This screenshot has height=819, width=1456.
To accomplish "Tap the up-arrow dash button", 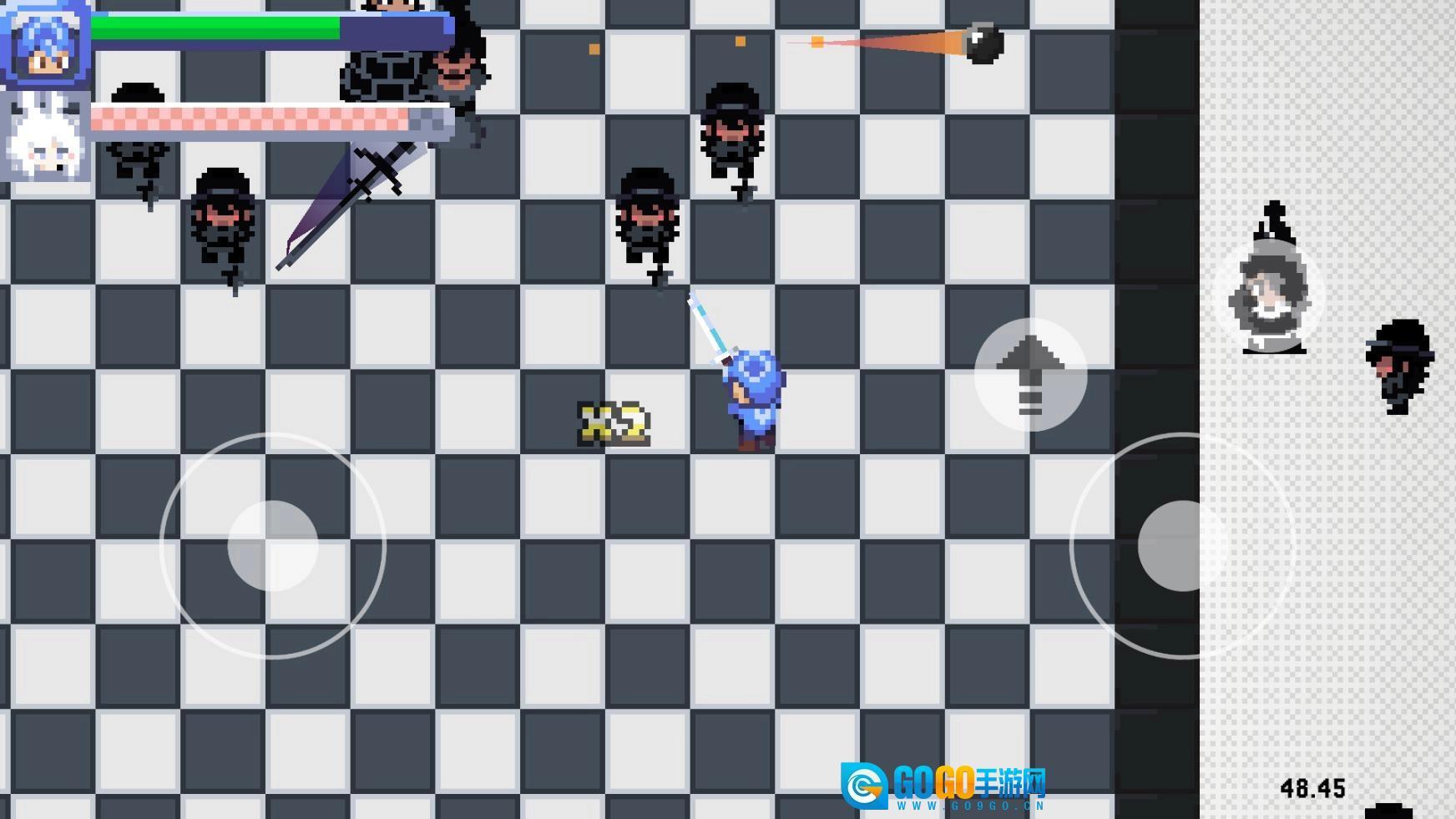I will (x=1030, y=375).
